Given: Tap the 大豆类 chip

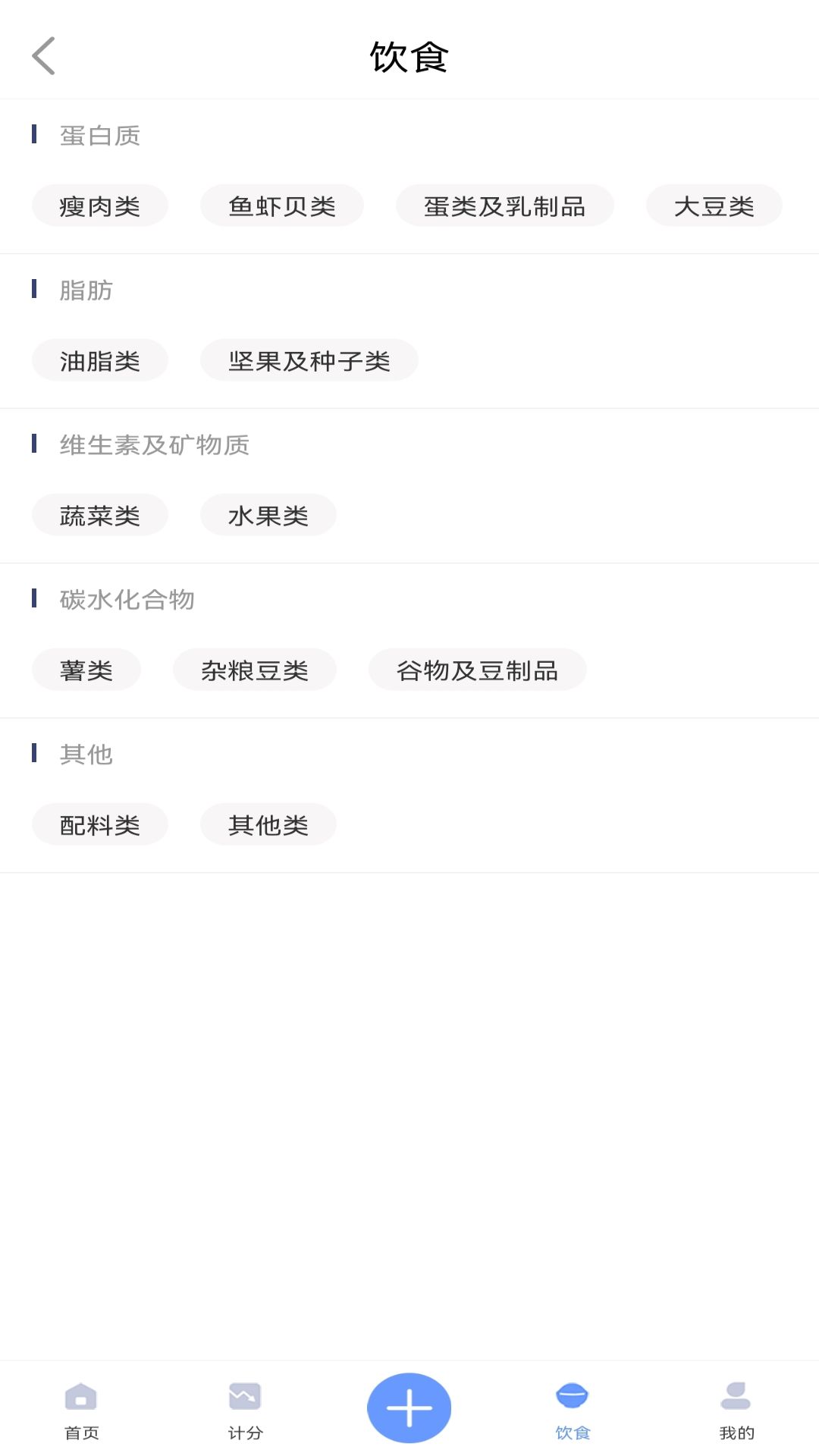Looking at the screenshot, I should (x=714, y=206).
